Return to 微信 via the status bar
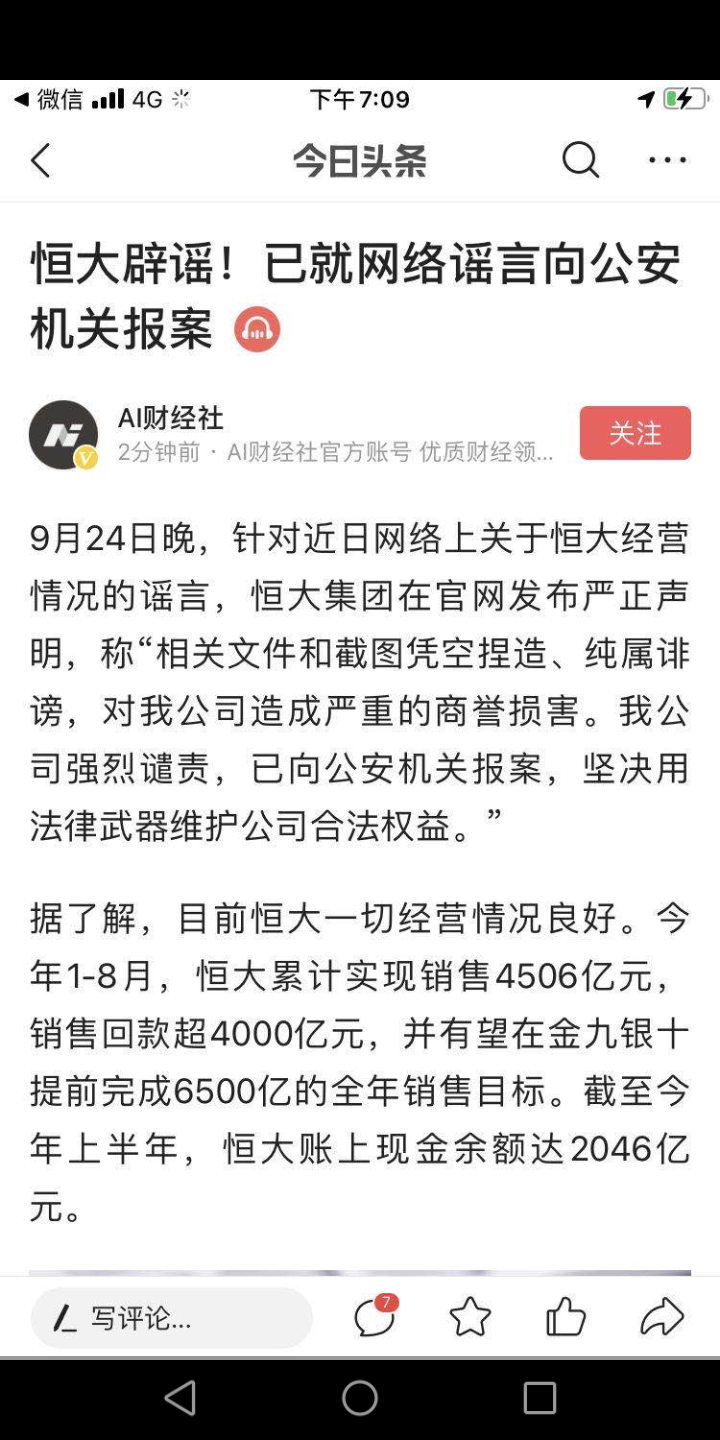The width and height of the screenshot is (720, 1440). click(48, 100)
